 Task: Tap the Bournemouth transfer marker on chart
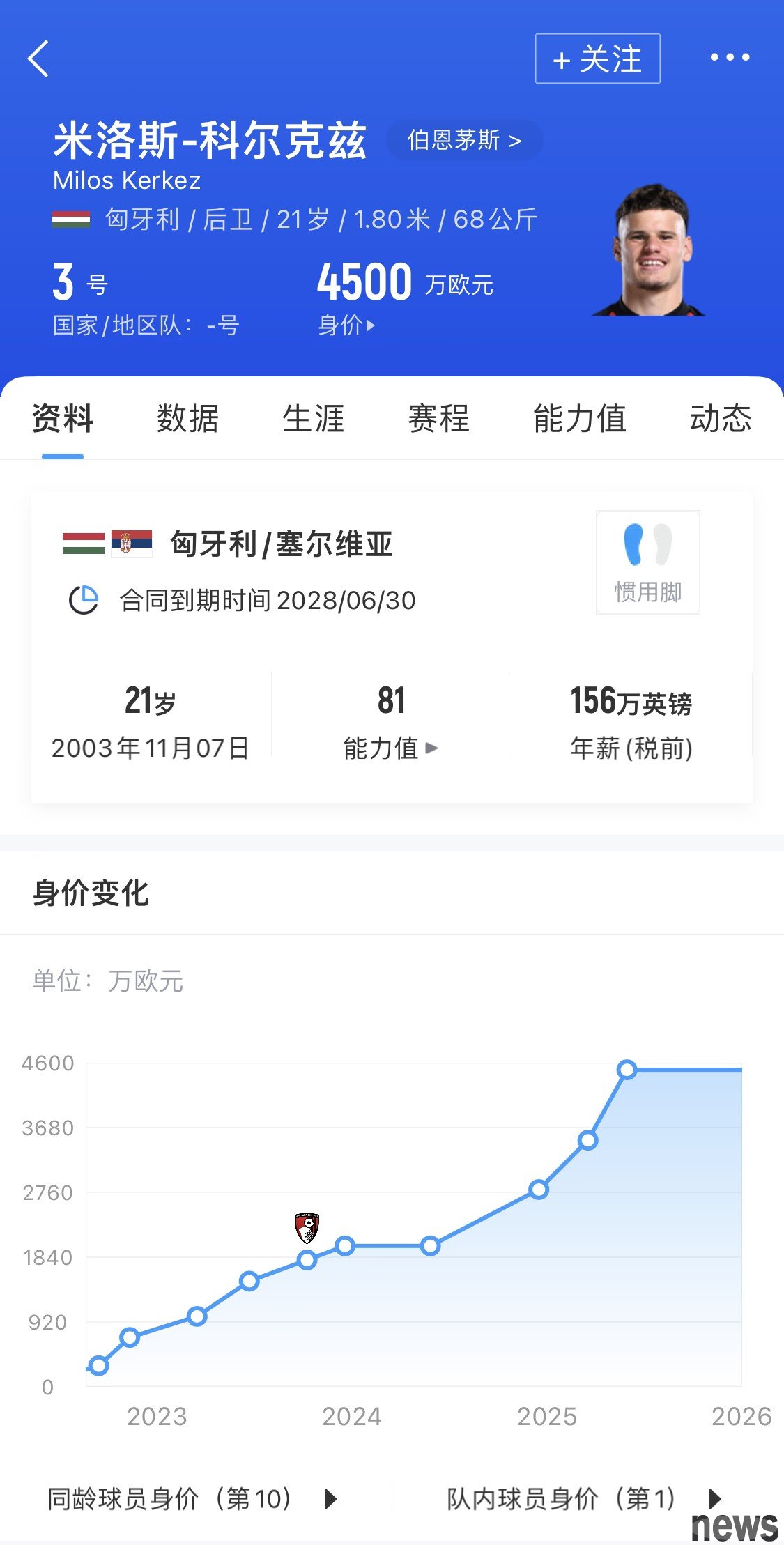tap(307, 1228)
